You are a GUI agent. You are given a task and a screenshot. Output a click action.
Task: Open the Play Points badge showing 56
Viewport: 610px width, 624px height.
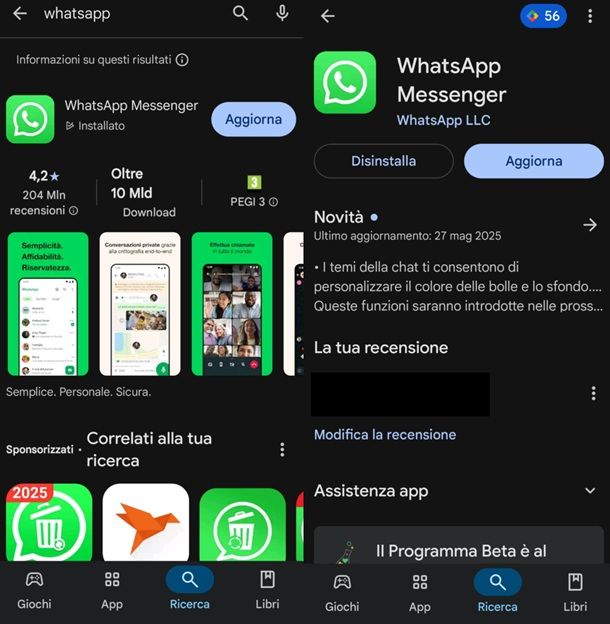click(x=543, y=16)
